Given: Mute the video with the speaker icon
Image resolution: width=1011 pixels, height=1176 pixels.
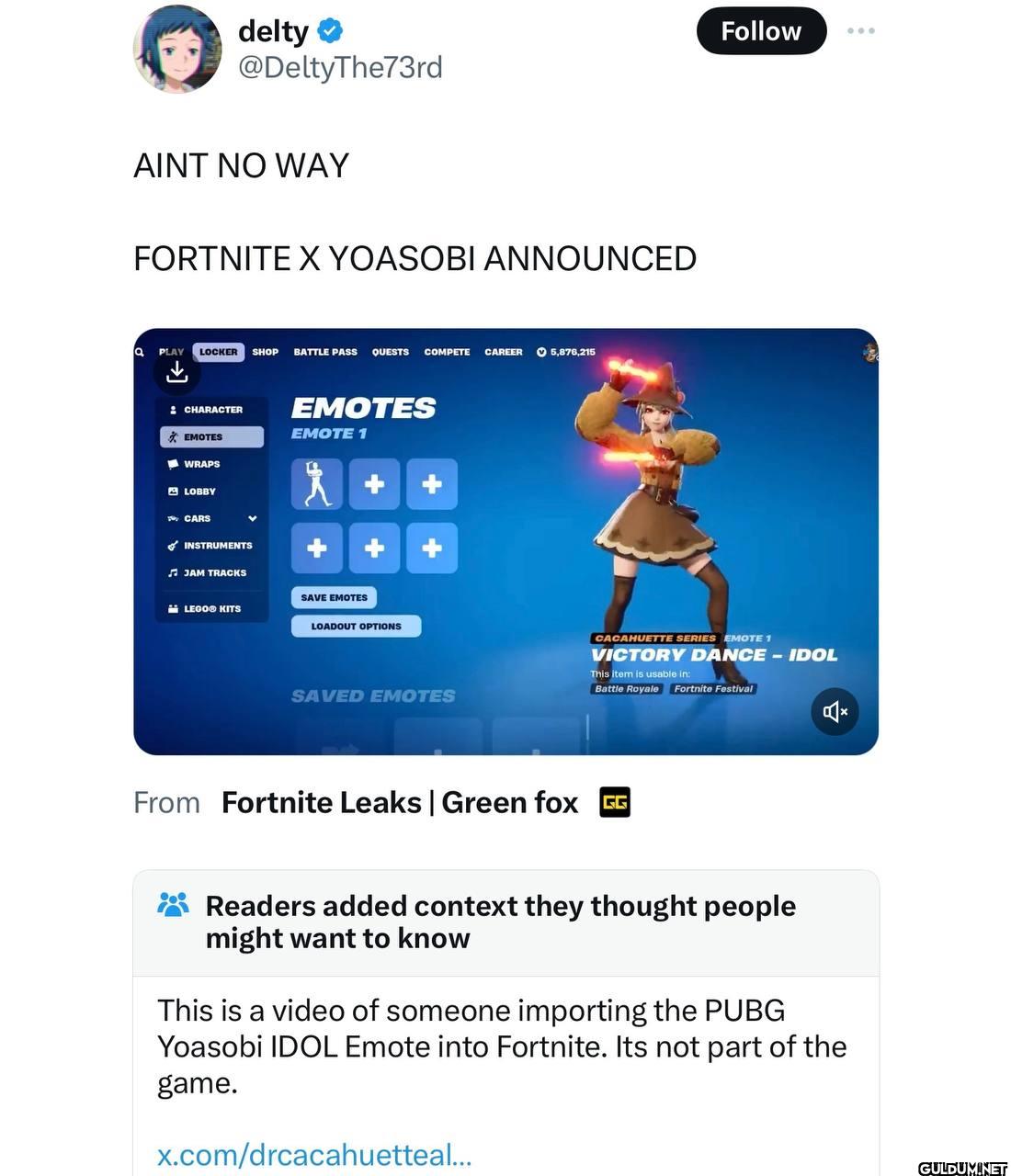Looking at the screenshot, I should (x=835, y=711).
